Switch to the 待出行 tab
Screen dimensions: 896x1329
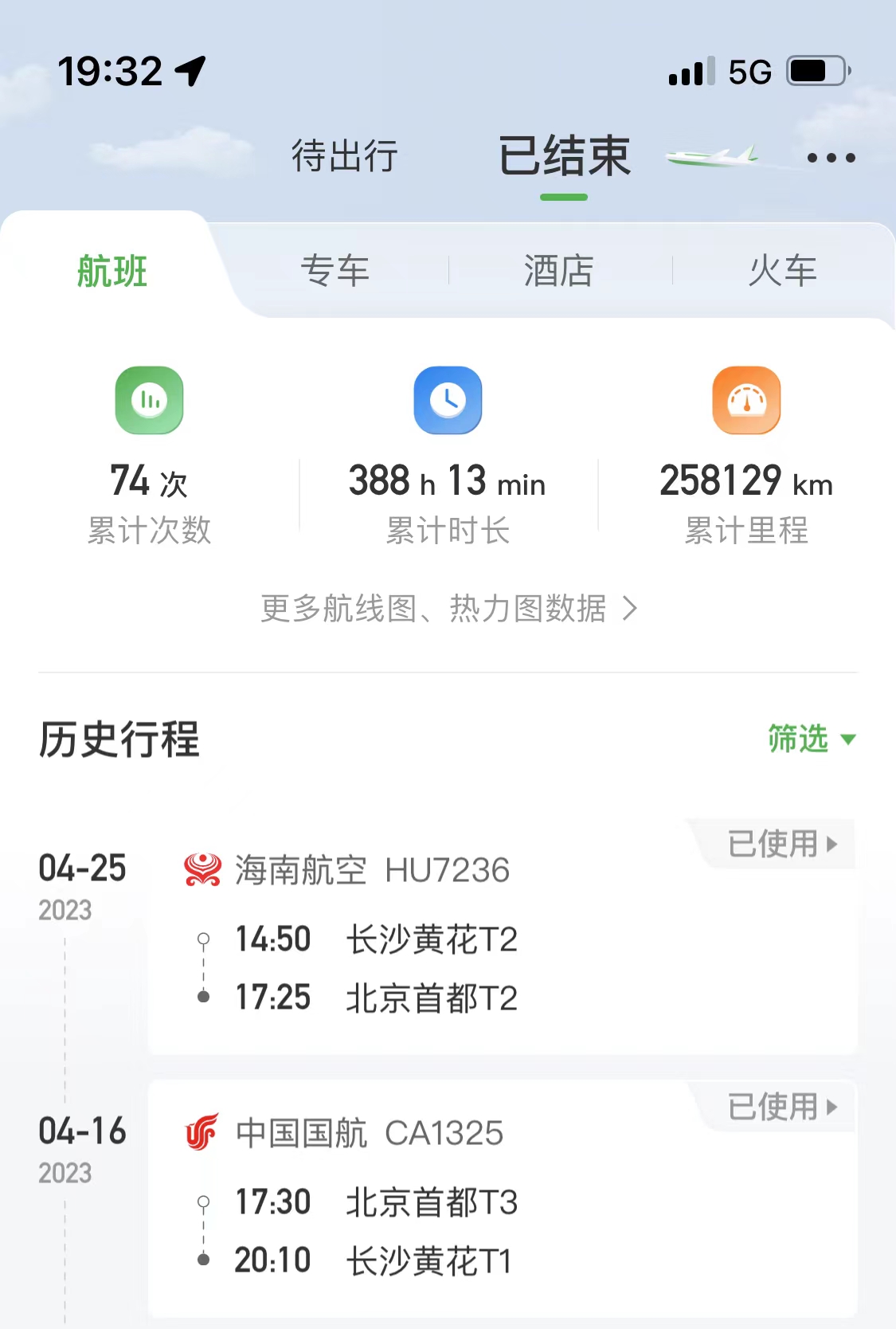(x=344, y=156)
